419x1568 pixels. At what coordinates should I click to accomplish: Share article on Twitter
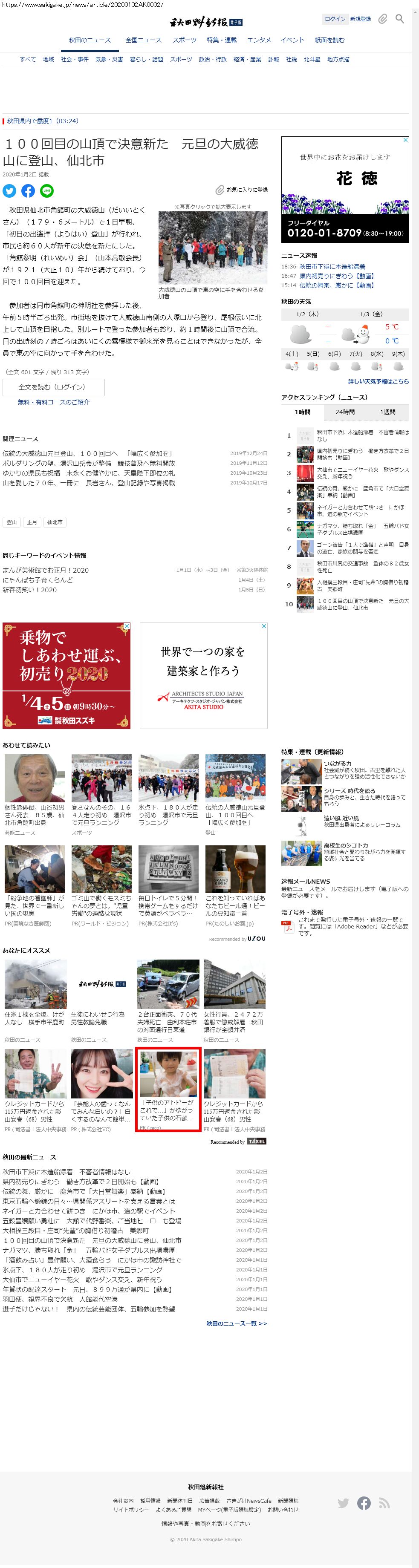(x=9, y=190)
